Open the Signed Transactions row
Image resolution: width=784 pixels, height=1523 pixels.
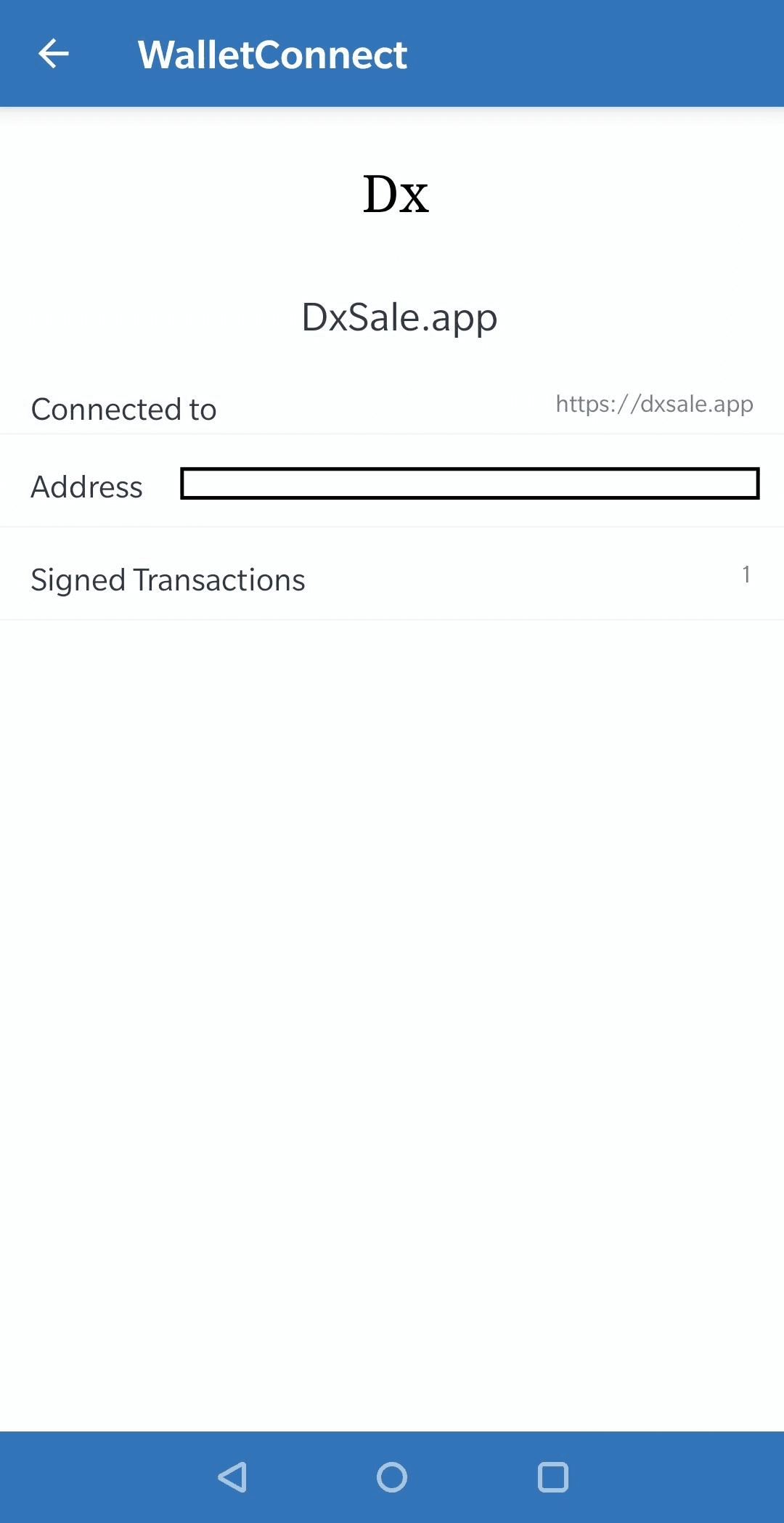[x=392, y=579]
